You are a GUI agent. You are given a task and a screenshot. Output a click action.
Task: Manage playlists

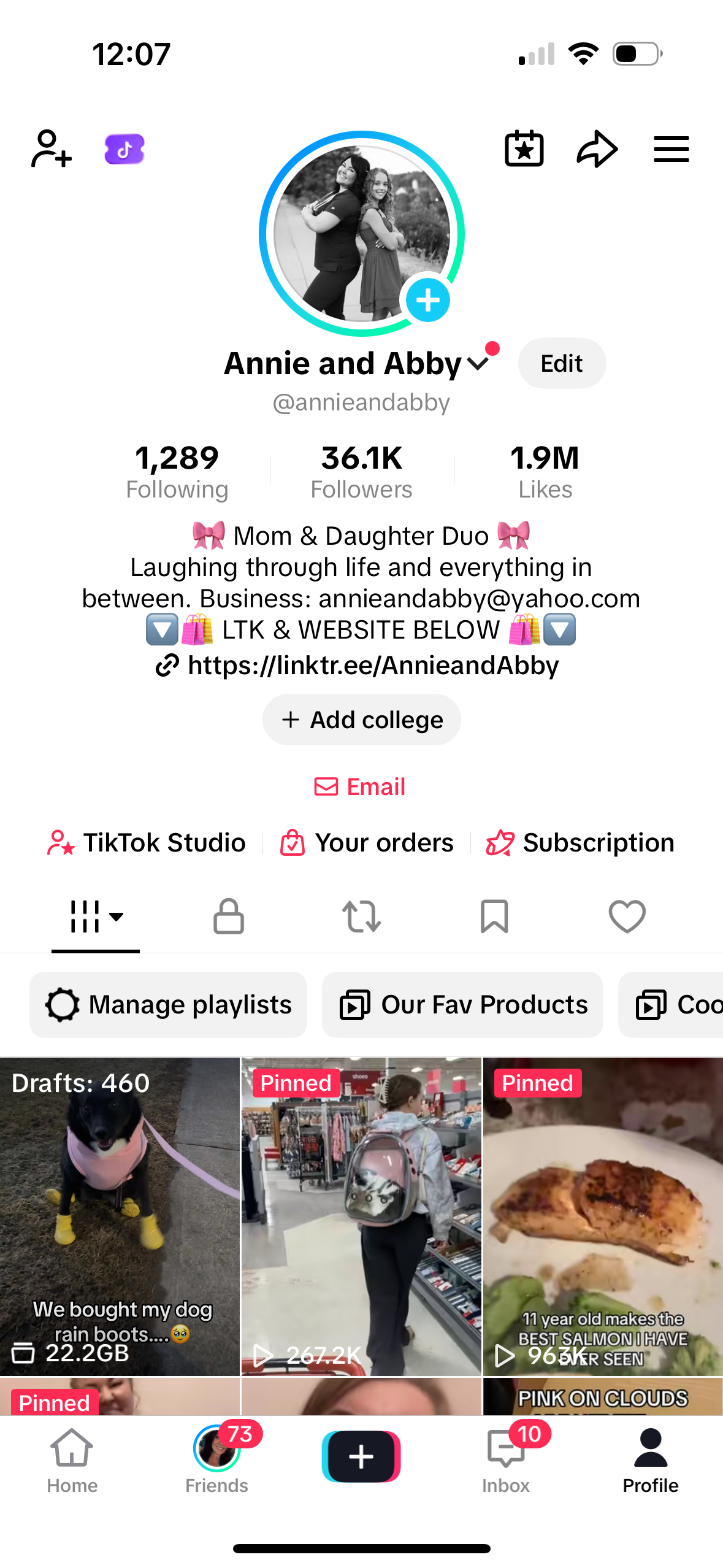point(168,1005)
